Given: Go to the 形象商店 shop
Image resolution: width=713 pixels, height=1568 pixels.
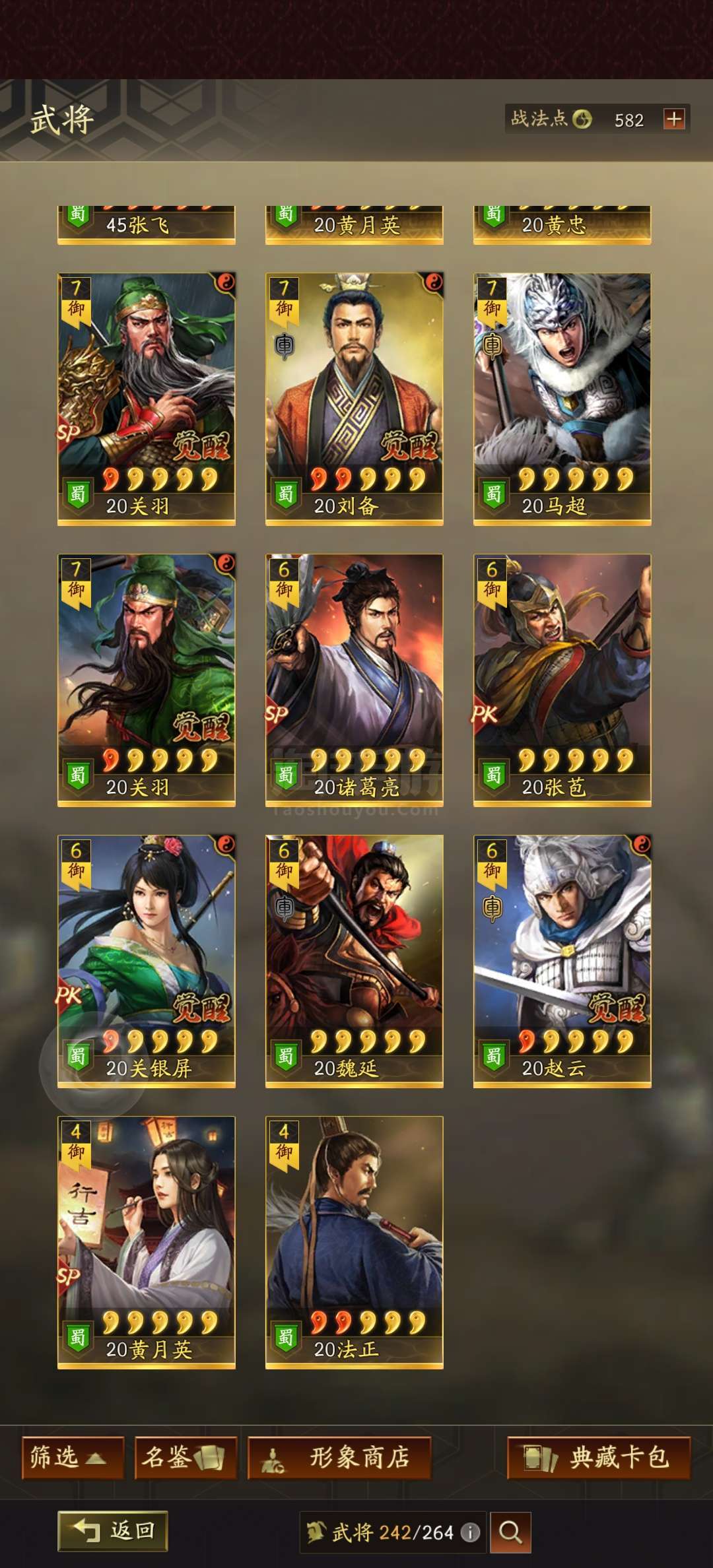Looking at the screenshot, I should tap(339, 1457).
